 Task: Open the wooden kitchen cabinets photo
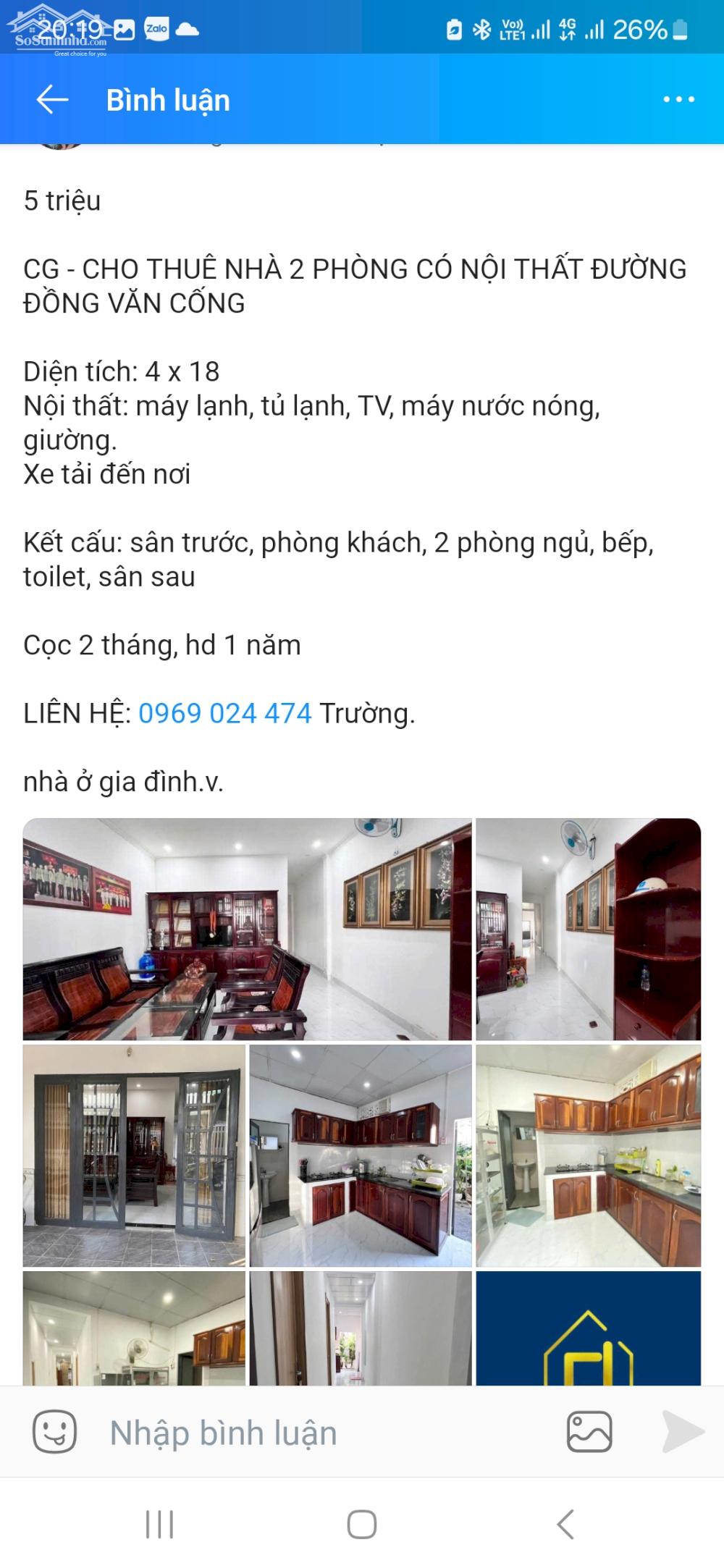[362, 1151]
